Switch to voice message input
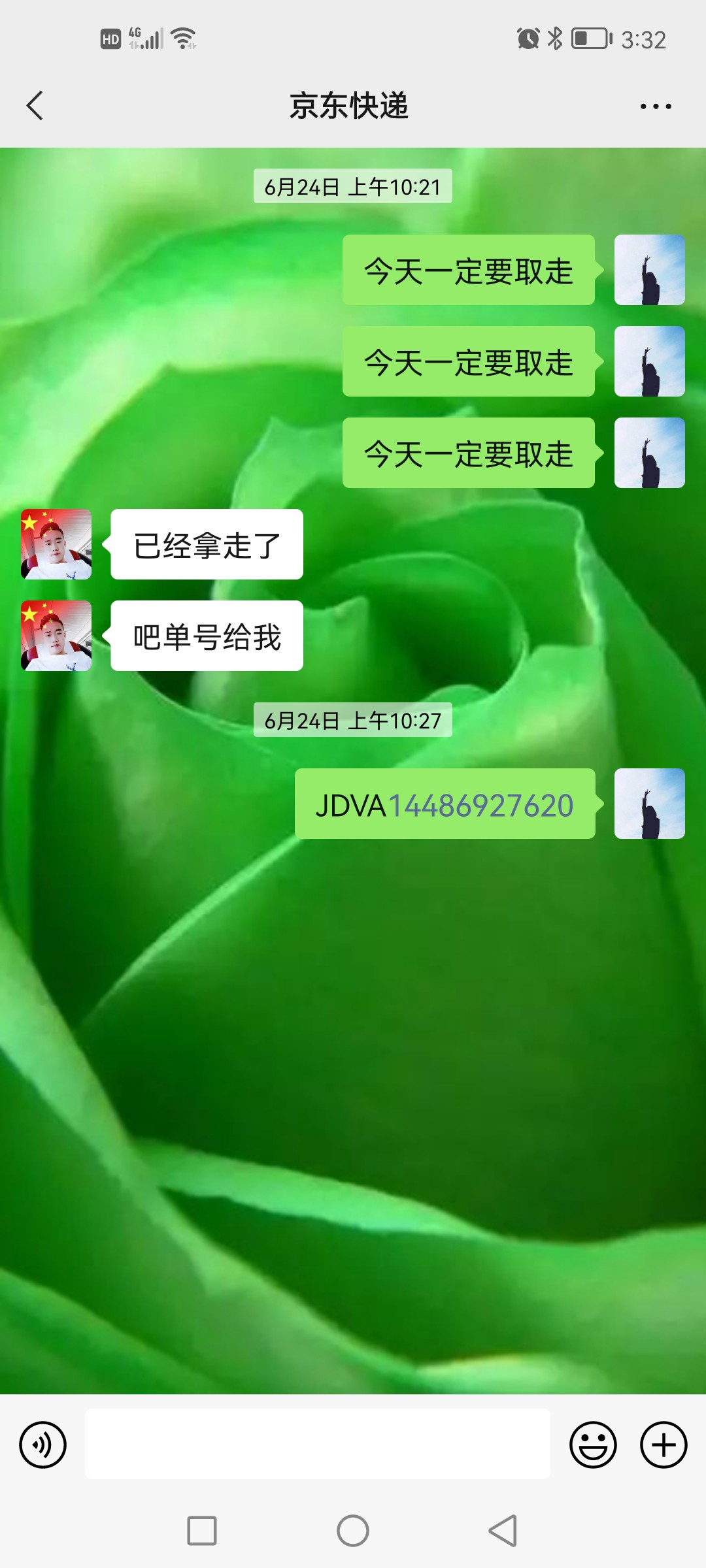Viewport: 706px width, 1568px height. point(43,1445)
